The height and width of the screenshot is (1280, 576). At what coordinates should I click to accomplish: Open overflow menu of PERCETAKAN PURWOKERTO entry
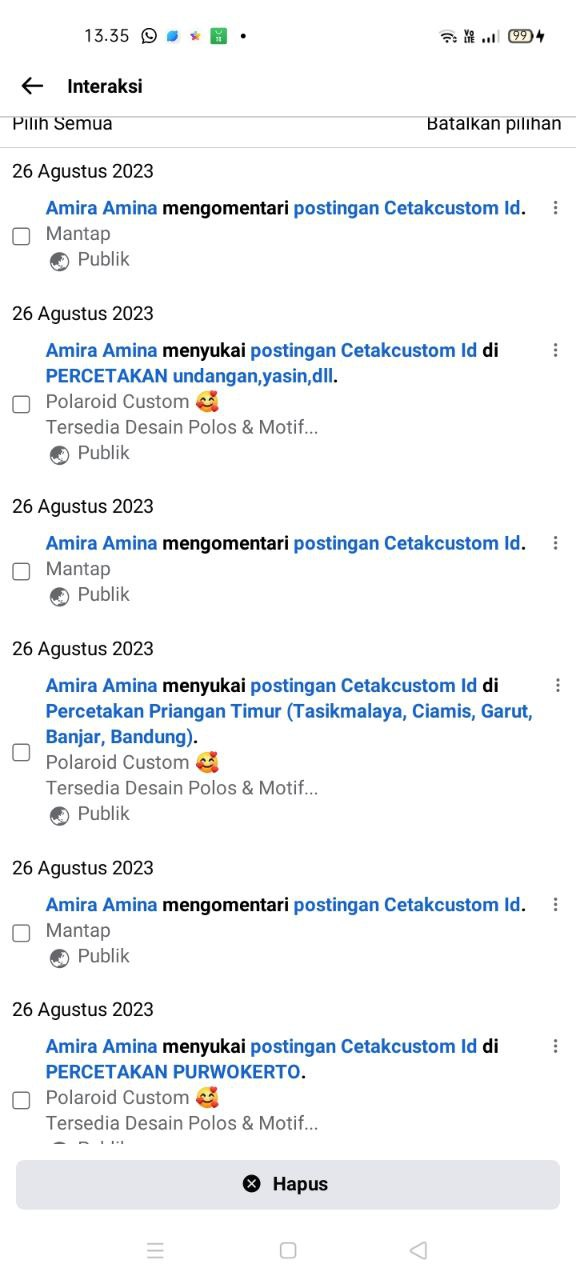click(556, 1046)
